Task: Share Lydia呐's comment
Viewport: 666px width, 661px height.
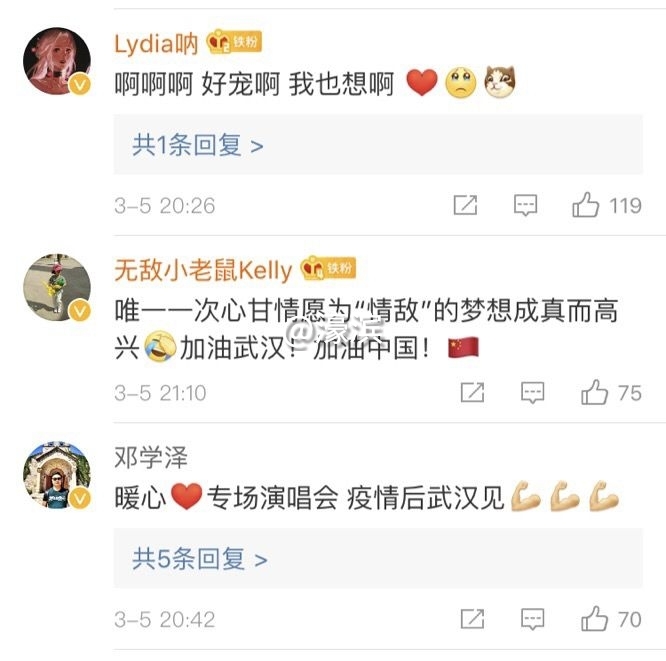Action: 465,206
